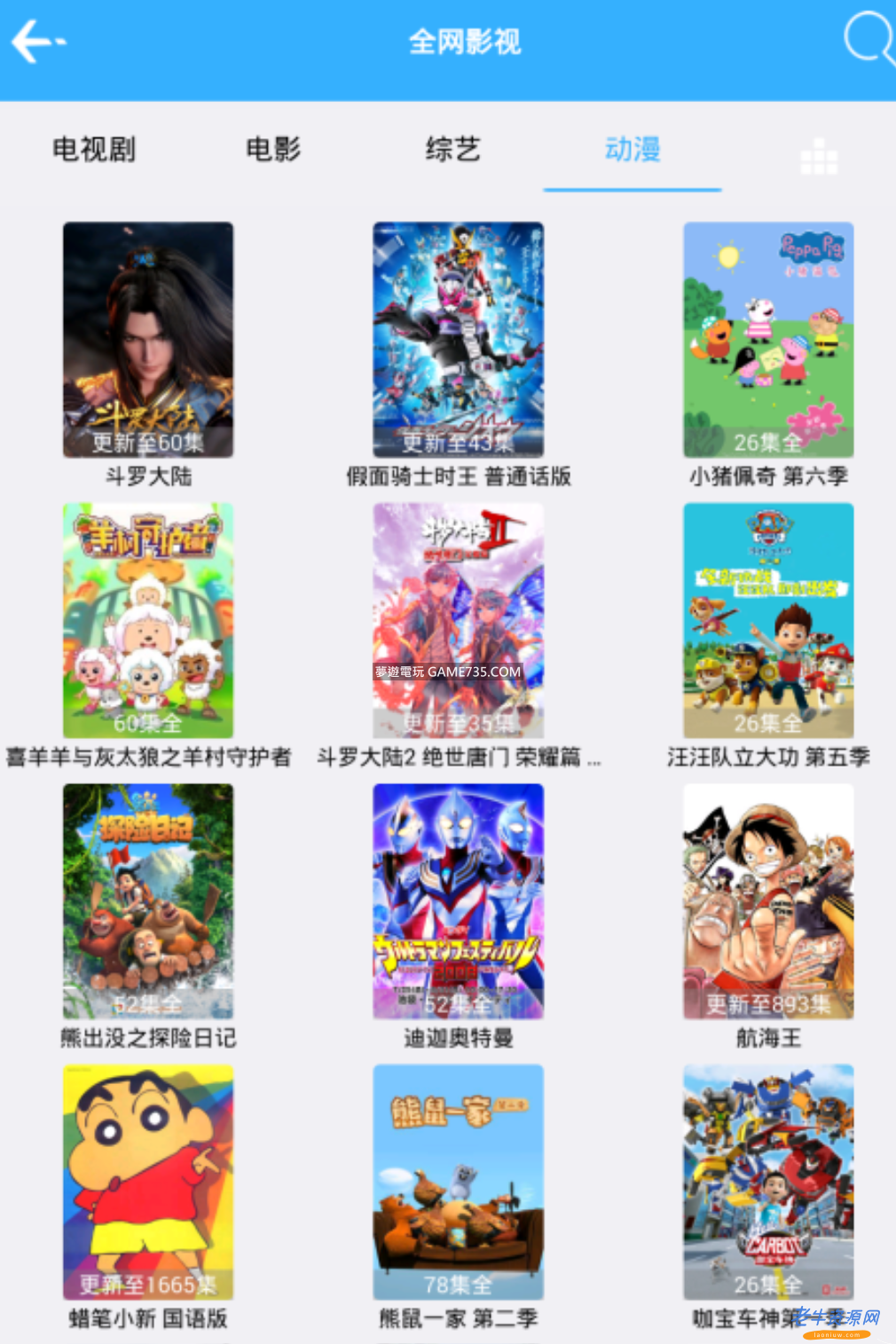Open 喜羊羊与灰太狼之羊村守护者
This screenshot has width=896, height=1344.
click(x=148, y=620)
